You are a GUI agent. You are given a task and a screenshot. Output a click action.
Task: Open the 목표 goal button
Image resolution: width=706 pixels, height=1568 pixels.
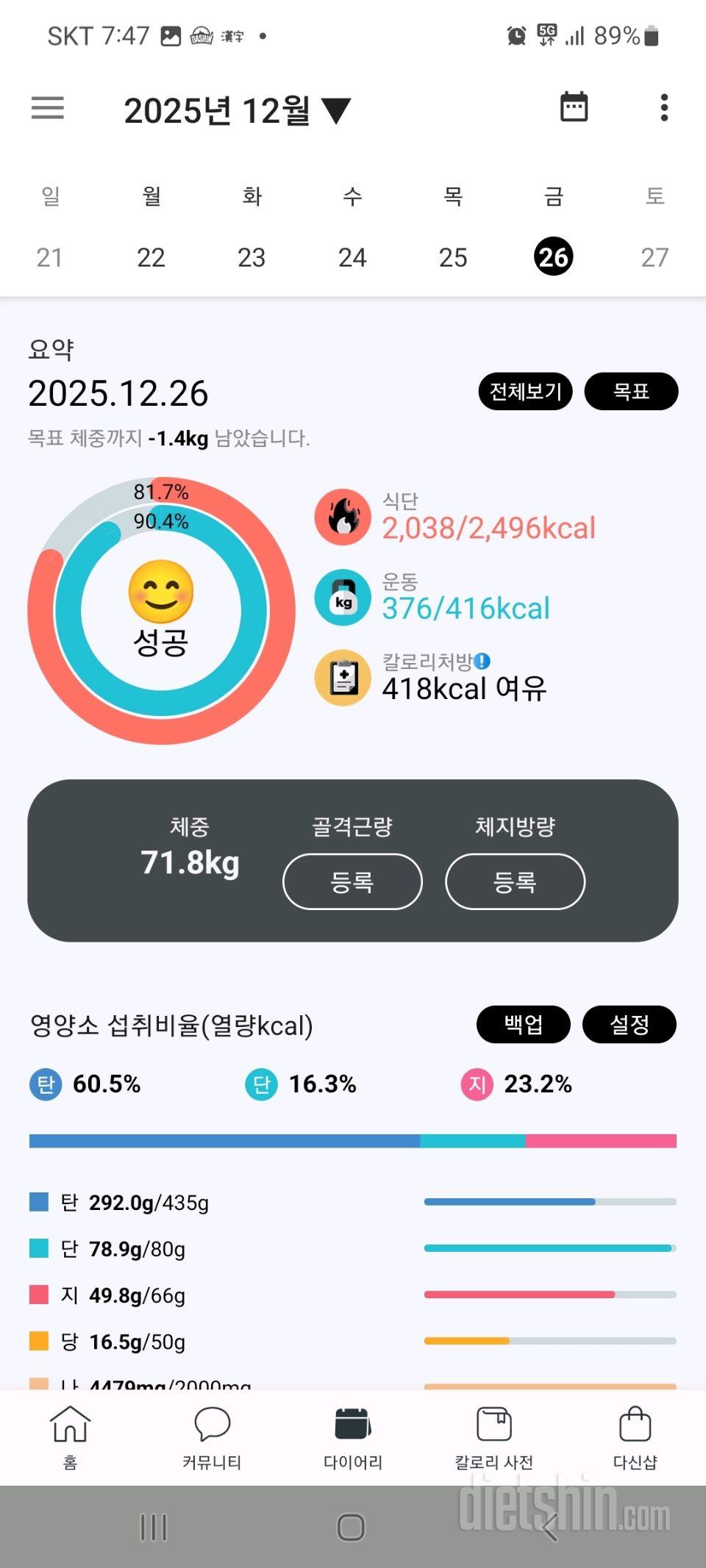pyautogui.click(x=631, y=391)
